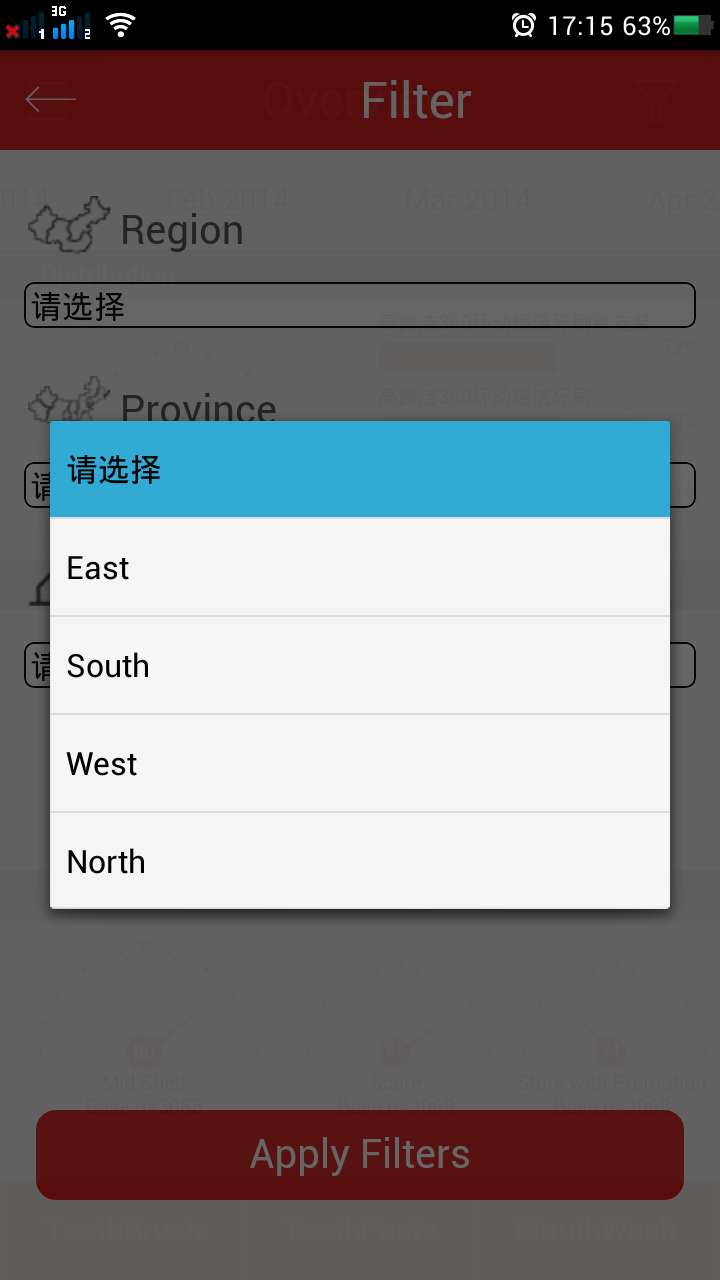
Task: Pick West in the dropdown list
Action: click(x=359, y=763)
